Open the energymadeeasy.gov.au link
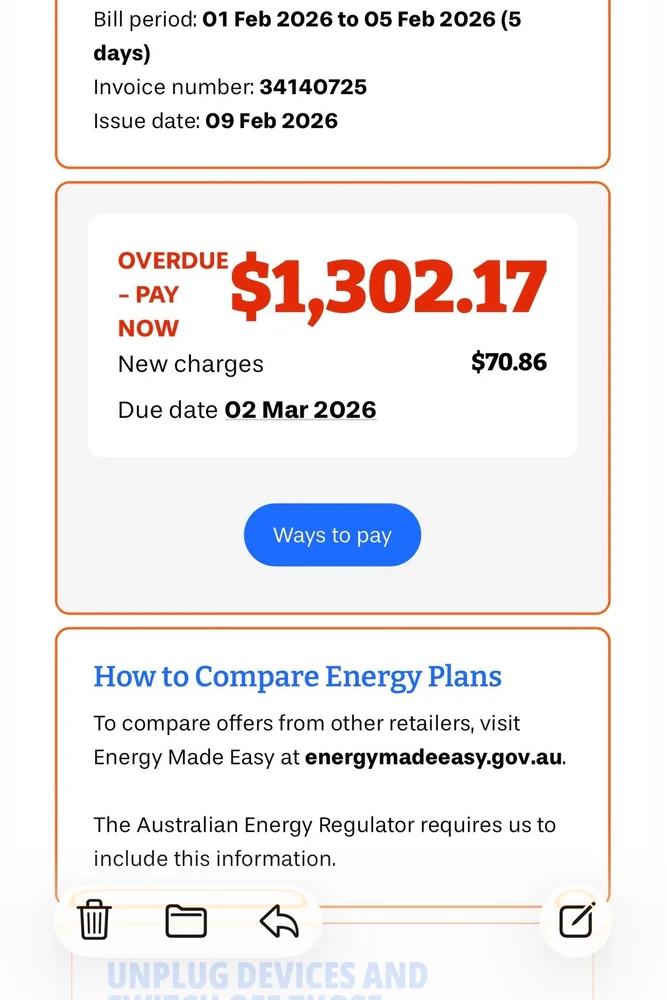 433,757
